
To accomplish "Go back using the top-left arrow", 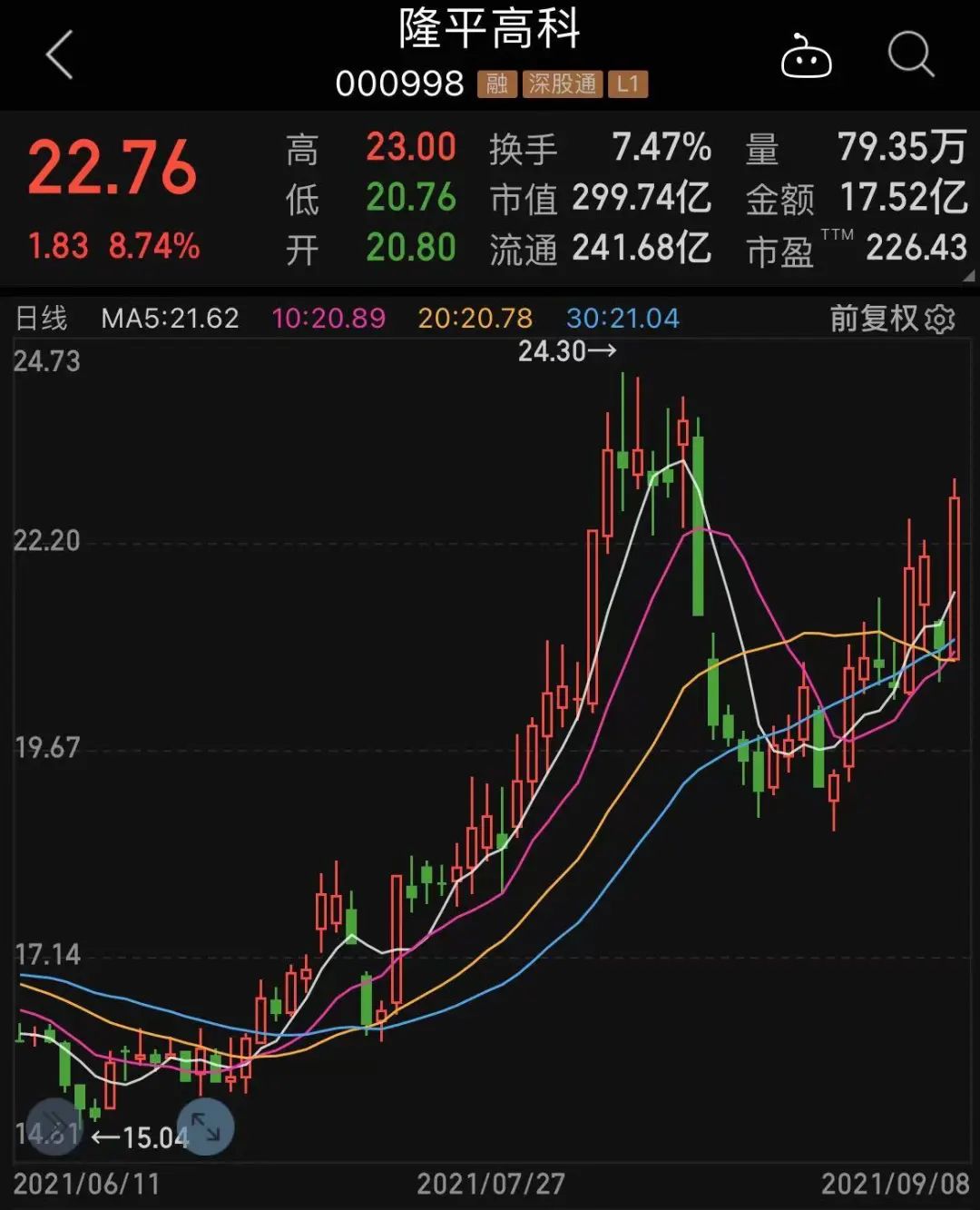I will click(60, 54).
